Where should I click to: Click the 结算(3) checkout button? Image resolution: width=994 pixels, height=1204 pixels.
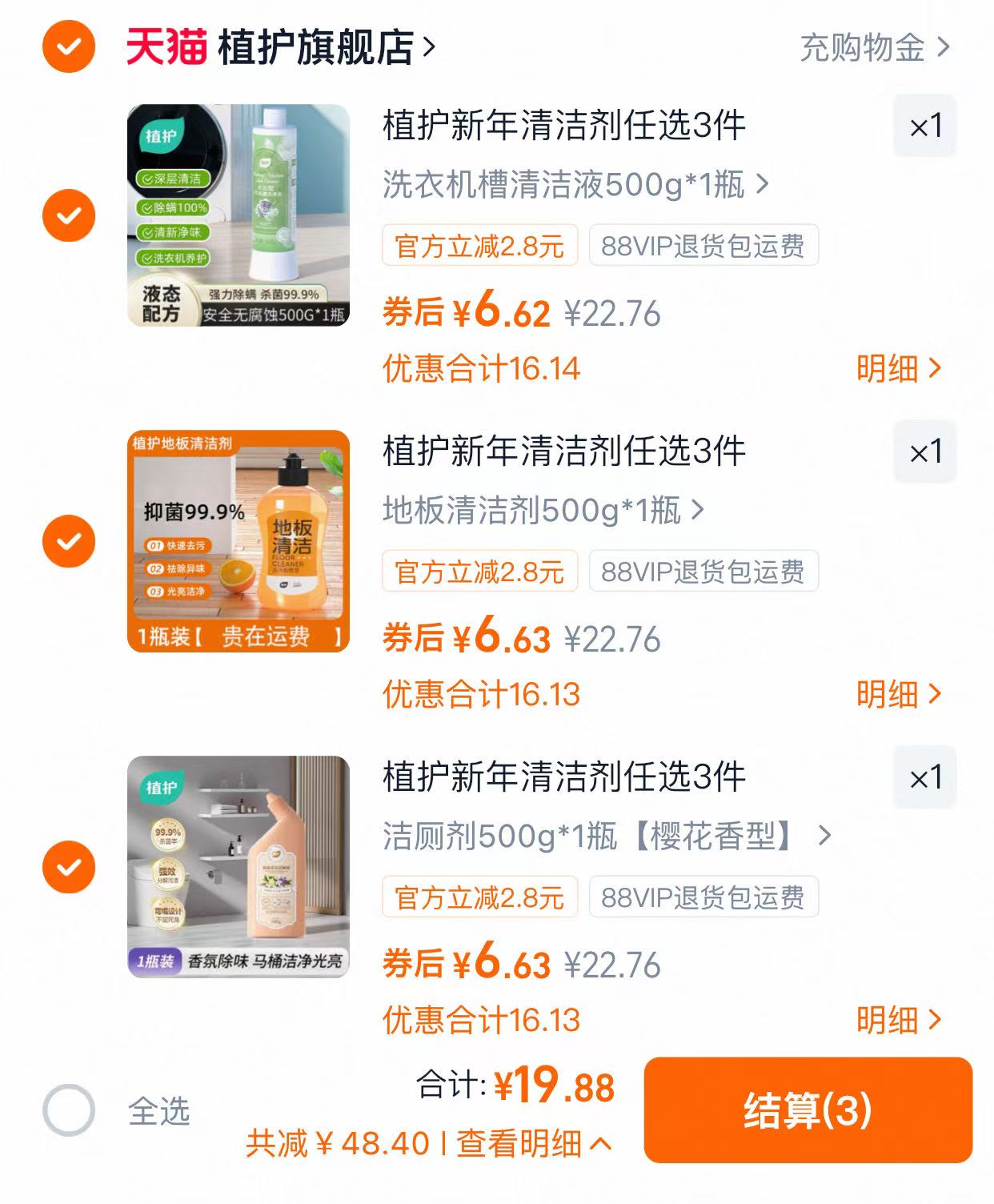(811, 1113)
